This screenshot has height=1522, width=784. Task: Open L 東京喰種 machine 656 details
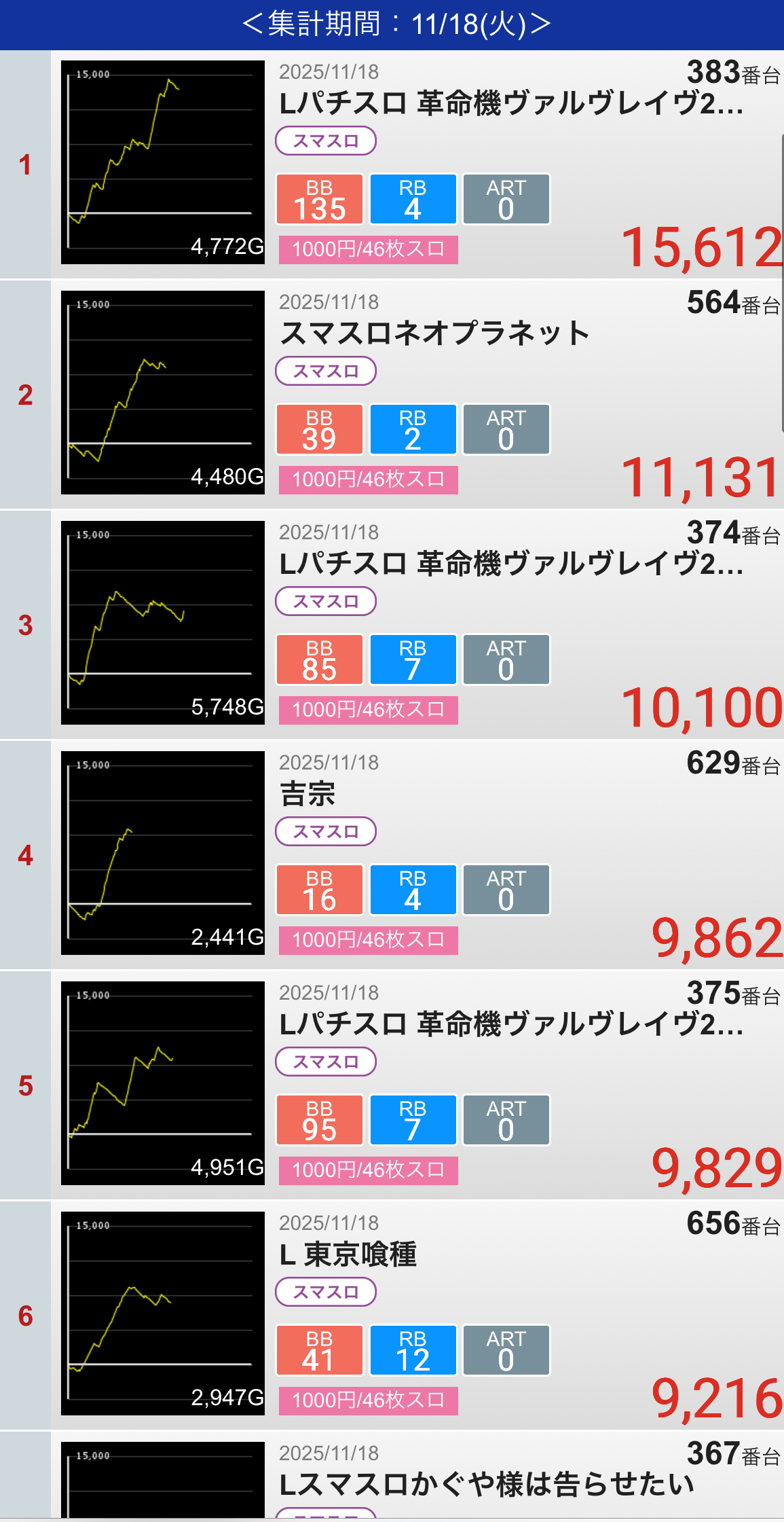434,1254
